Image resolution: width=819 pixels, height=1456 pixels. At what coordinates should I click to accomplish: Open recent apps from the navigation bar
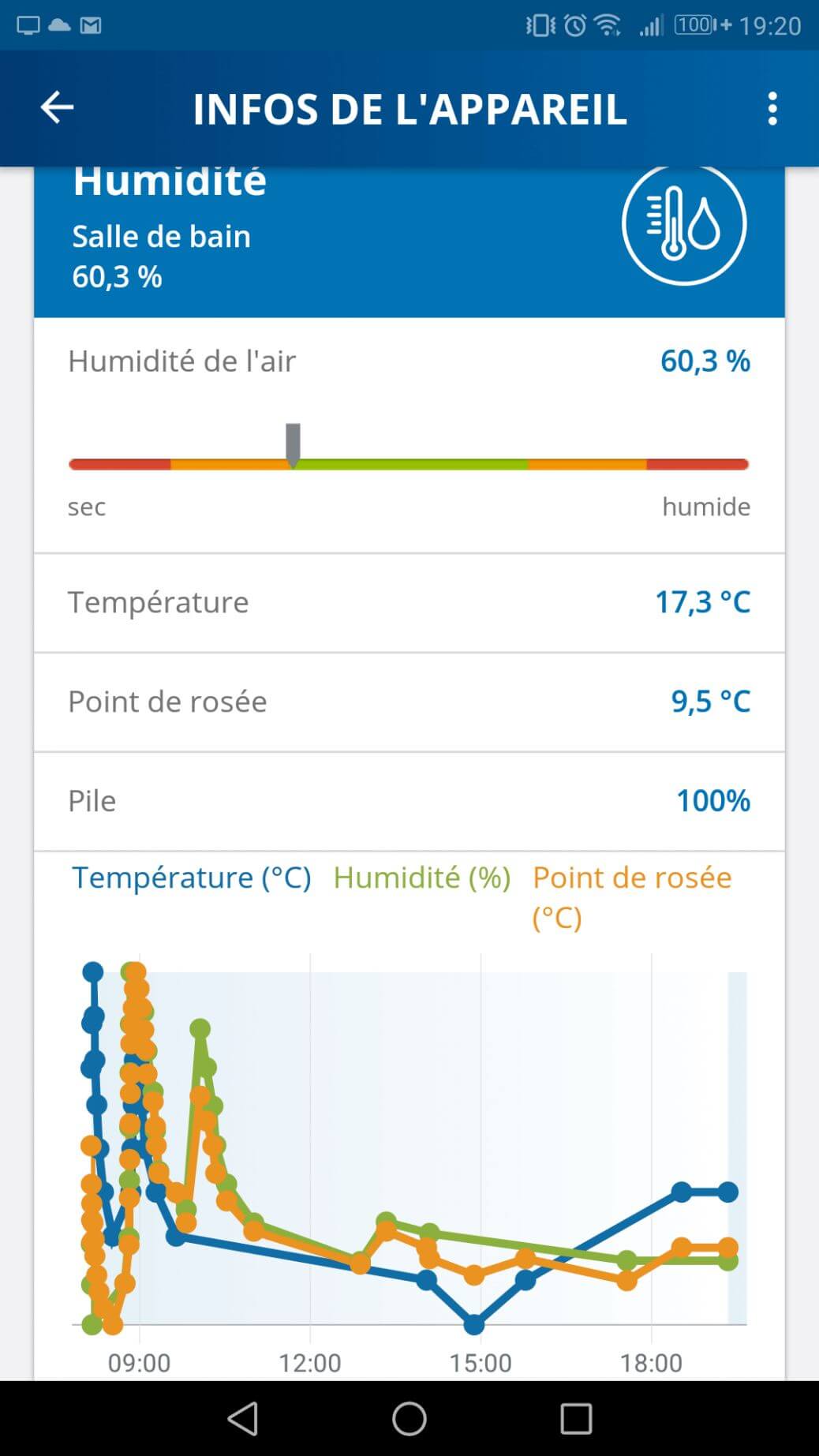pyautogui.click(x=576, y=1418)
